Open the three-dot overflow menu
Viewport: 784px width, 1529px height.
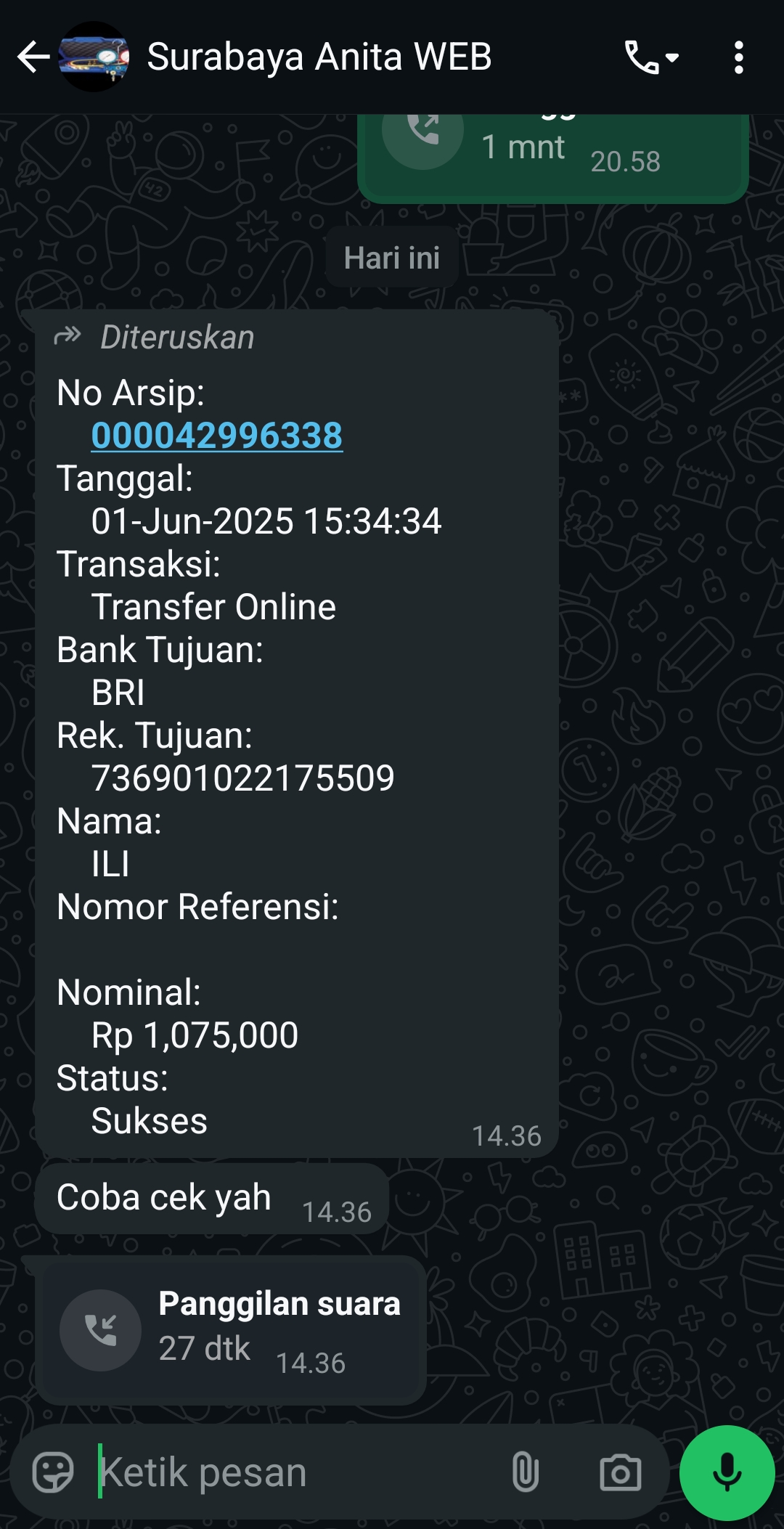[x=738, y=57]
